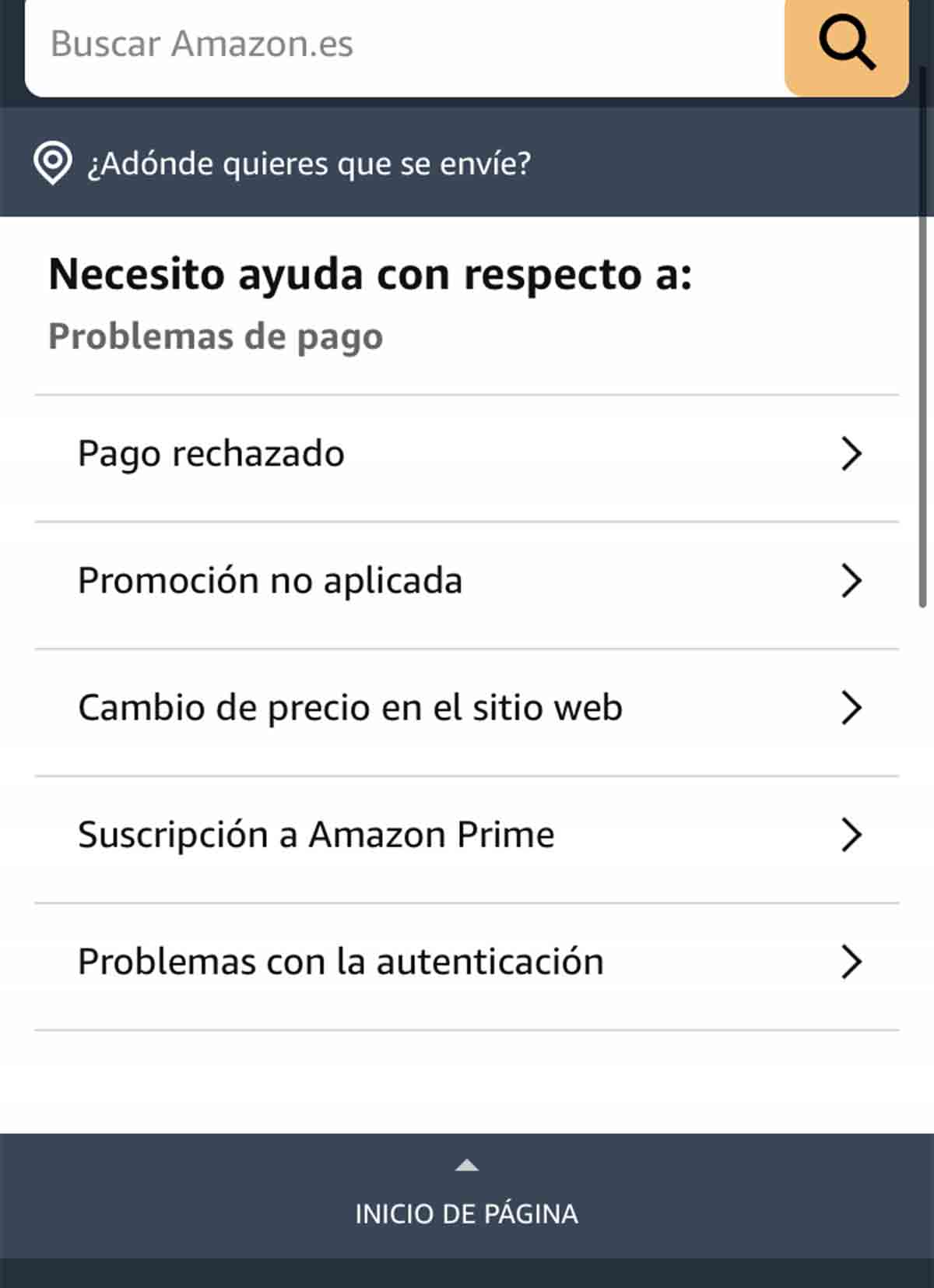The width and height of the screenshot is (934, 1288).
Task: Choose delivery location ¿Adónde quieres que se envíe?
Action: tap(308, 164)
